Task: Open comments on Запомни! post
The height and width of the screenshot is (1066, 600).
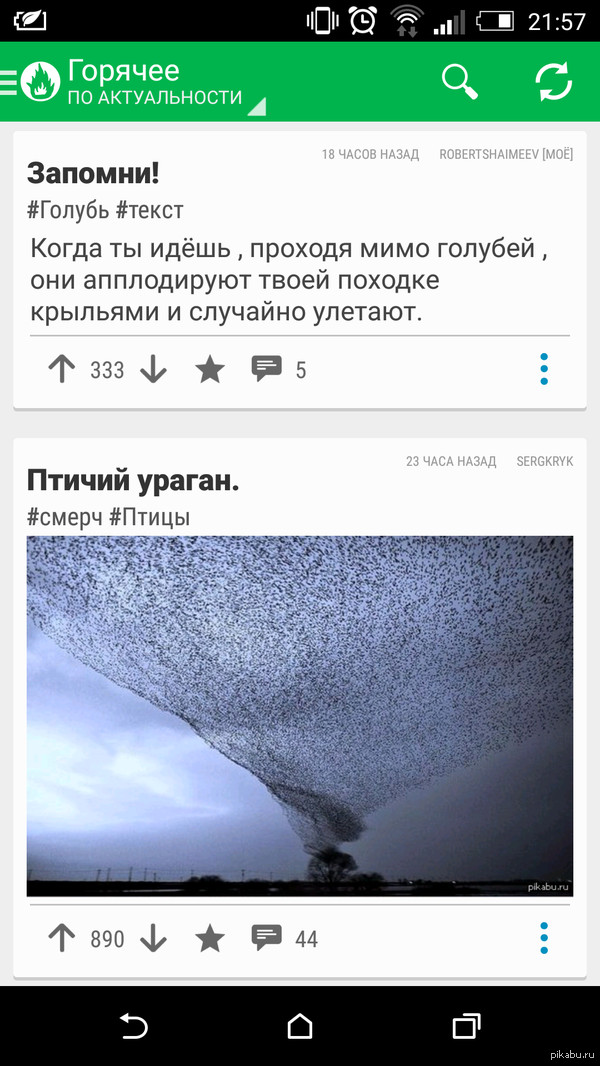Action: (267, 370)
